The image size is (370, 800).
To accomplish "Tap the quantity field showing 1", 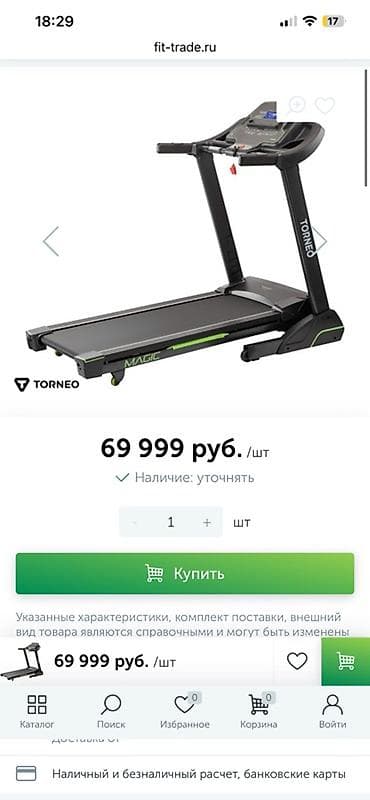I will click(170, 522).
